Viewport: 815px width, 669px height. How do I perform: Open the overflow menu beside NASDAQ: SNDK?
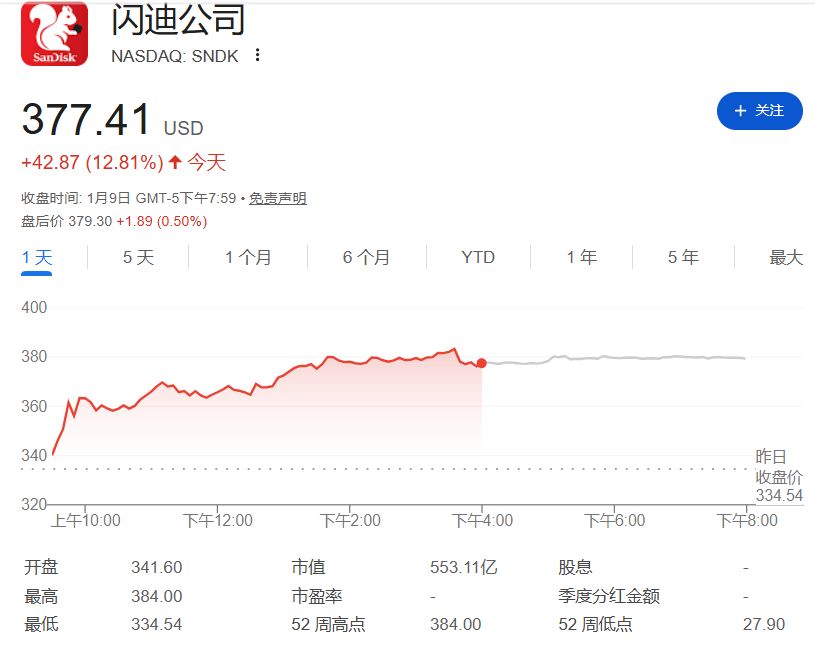[258, 56]
